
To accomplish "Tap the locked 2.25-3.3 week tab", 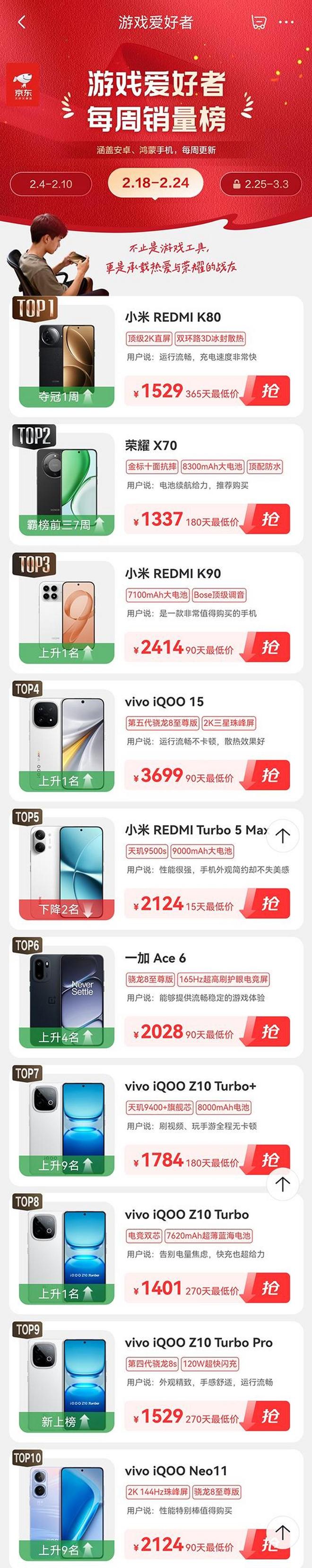I will (x=261, y=184).
